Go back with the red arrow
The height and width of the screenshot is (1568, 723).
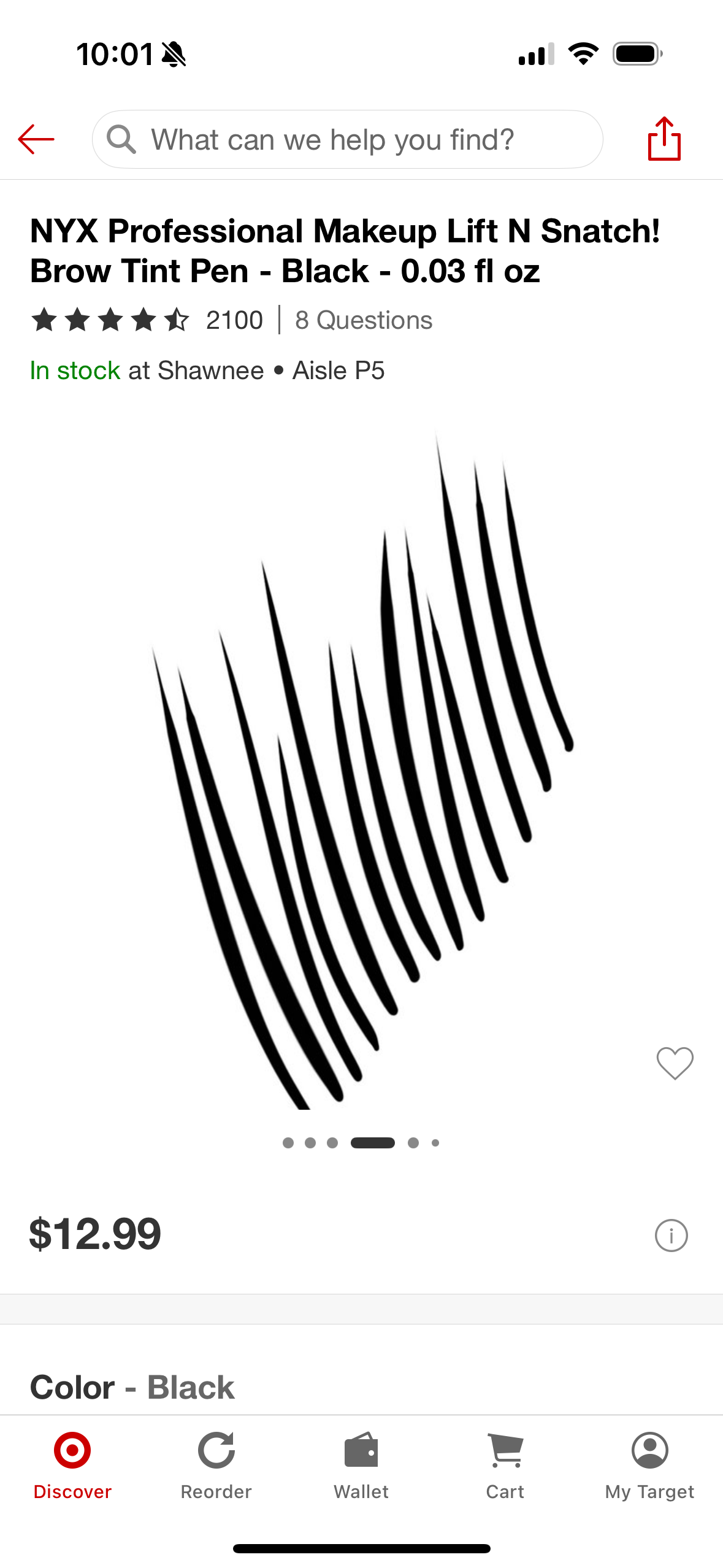(36, 139)
